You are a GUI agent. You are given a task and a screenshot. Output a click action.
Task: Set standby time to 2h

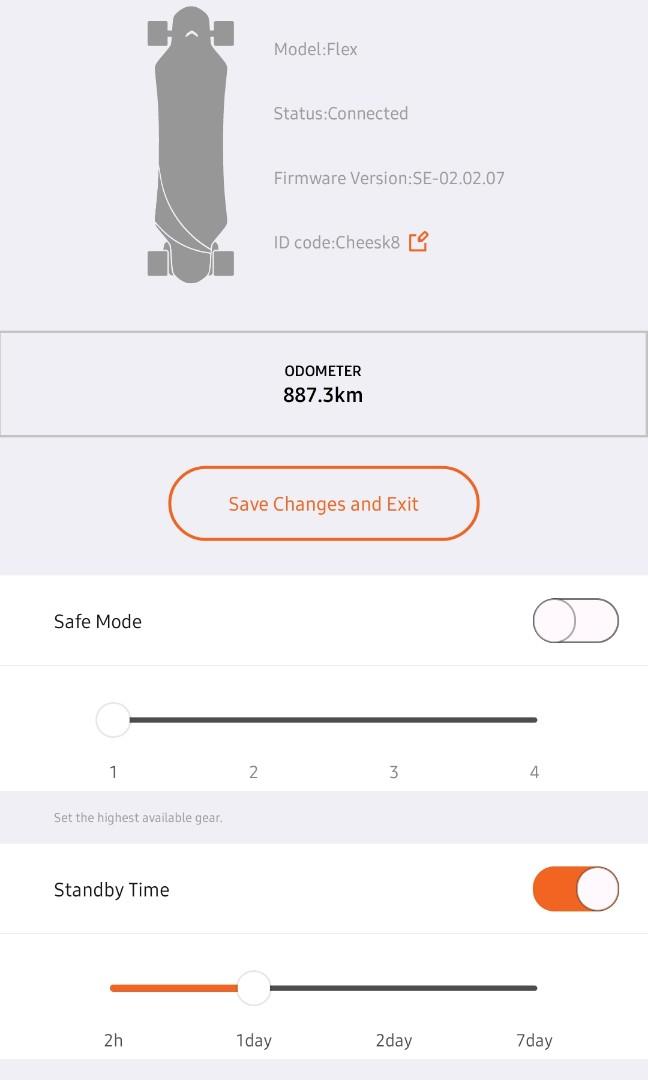(x=114, y=988)
